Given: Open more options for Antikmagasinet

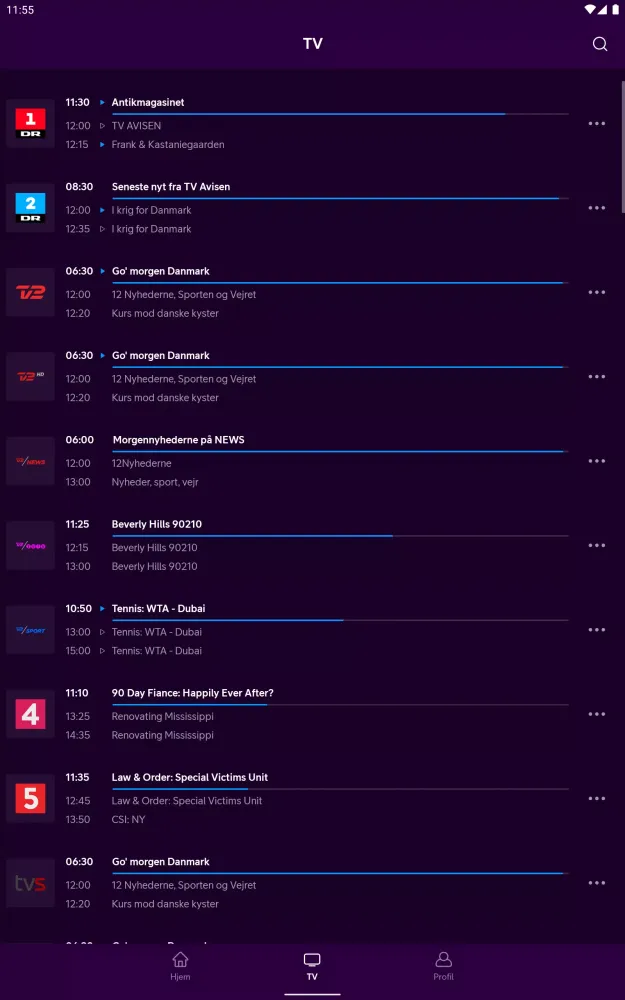Looking at the screenshot, I should 597,124.
